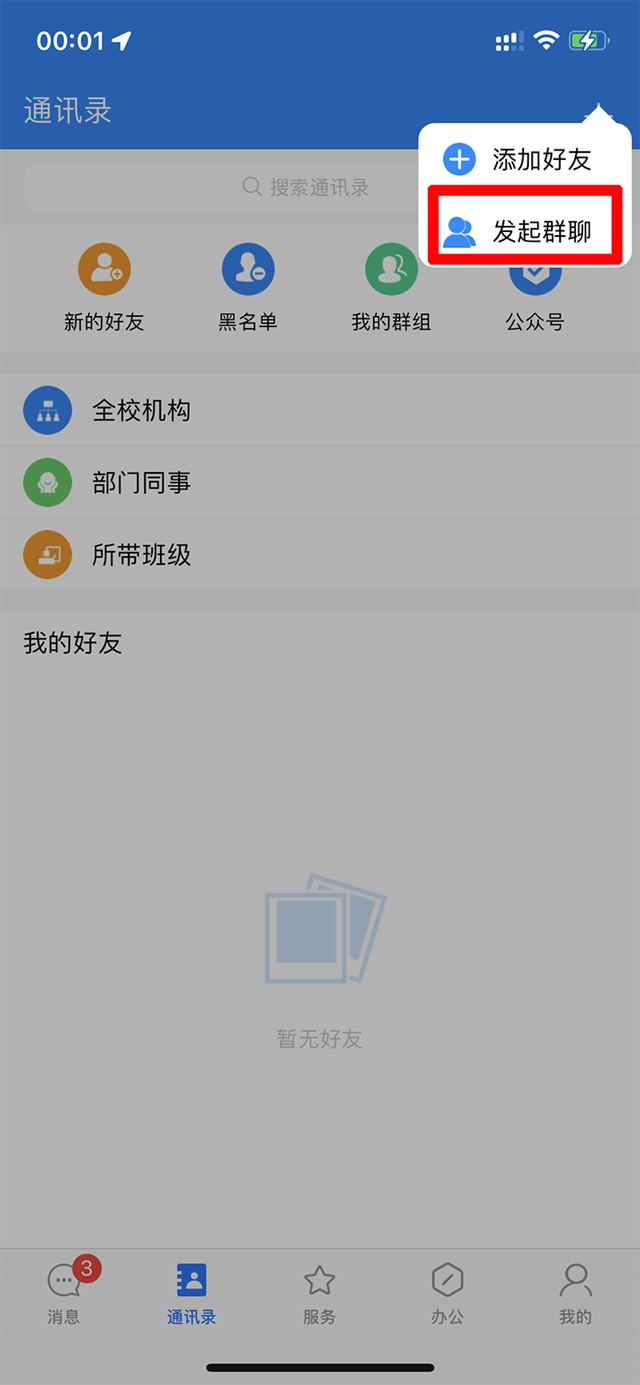Image resolution: width=640 pixels, height=1385 pixels.
Task: Choose 发起群聊 to start a group chat
Action: [524, 231]
